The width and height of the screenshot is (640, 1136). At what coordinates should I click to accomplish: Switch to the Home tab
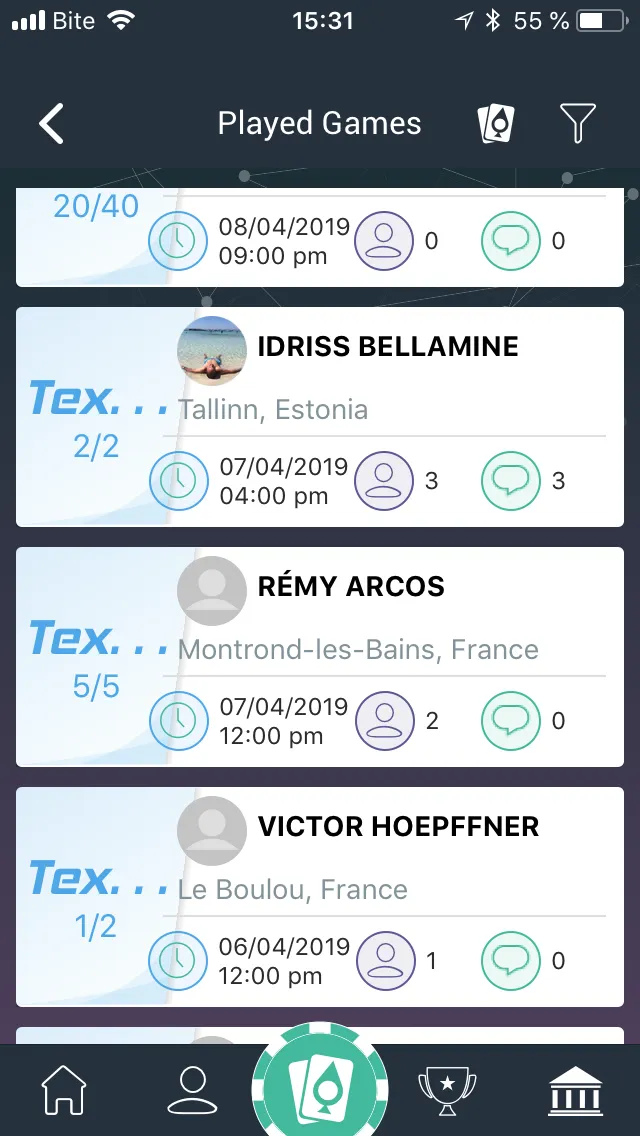tap(63, 1090)
